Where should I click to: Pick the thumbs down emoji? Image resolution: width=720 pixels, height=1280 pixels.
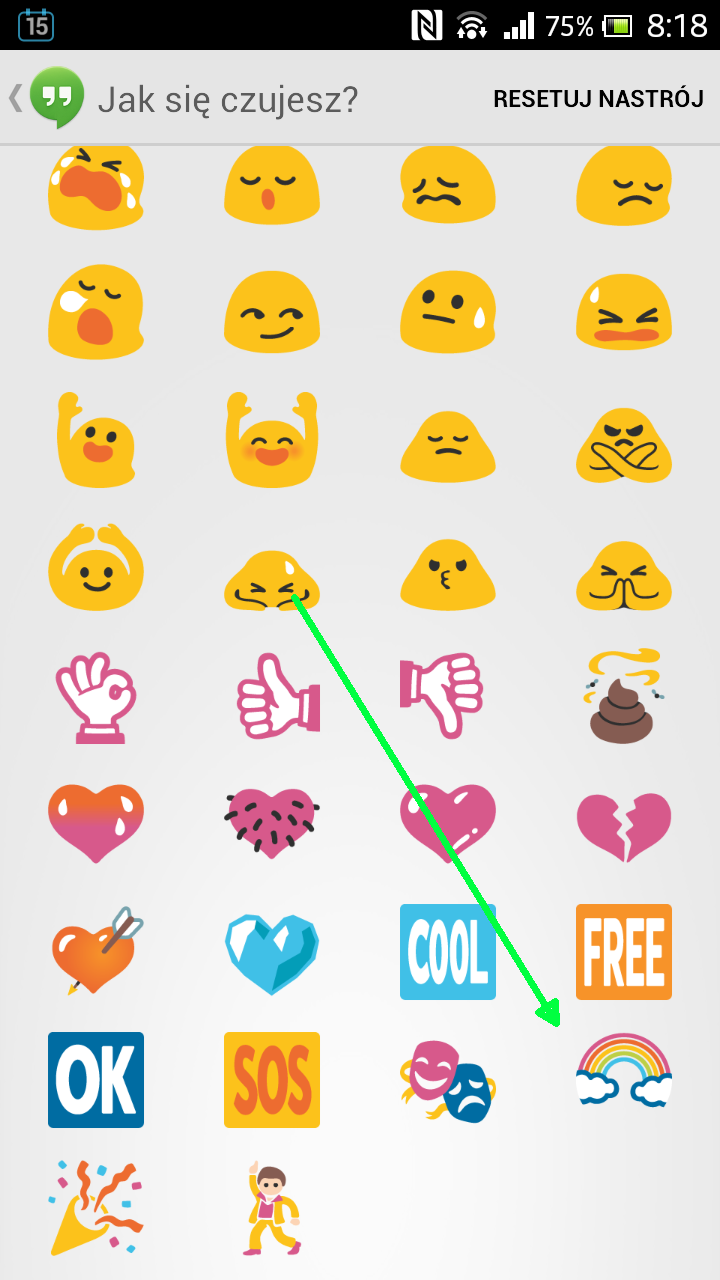(441, 696)
